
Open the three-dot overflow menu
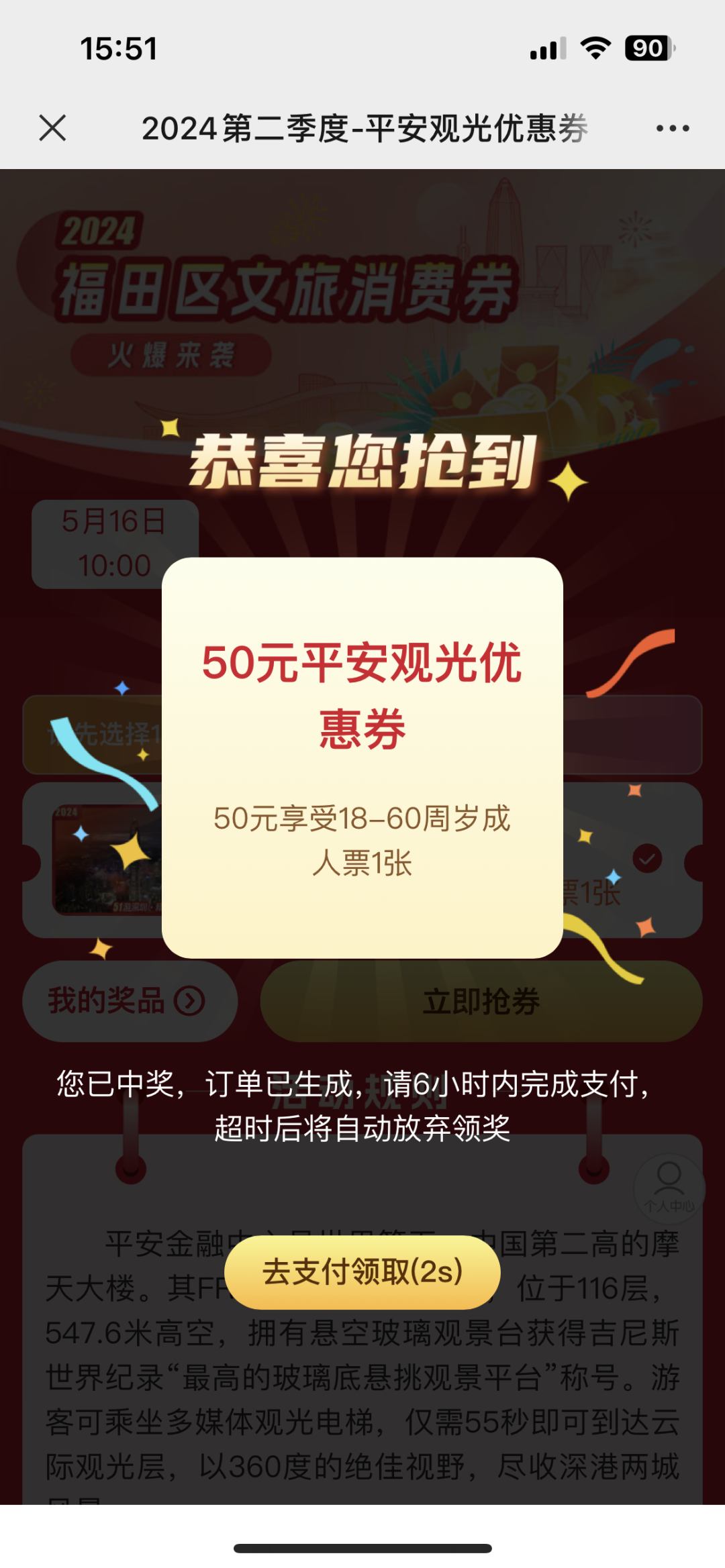click(672, 128)
